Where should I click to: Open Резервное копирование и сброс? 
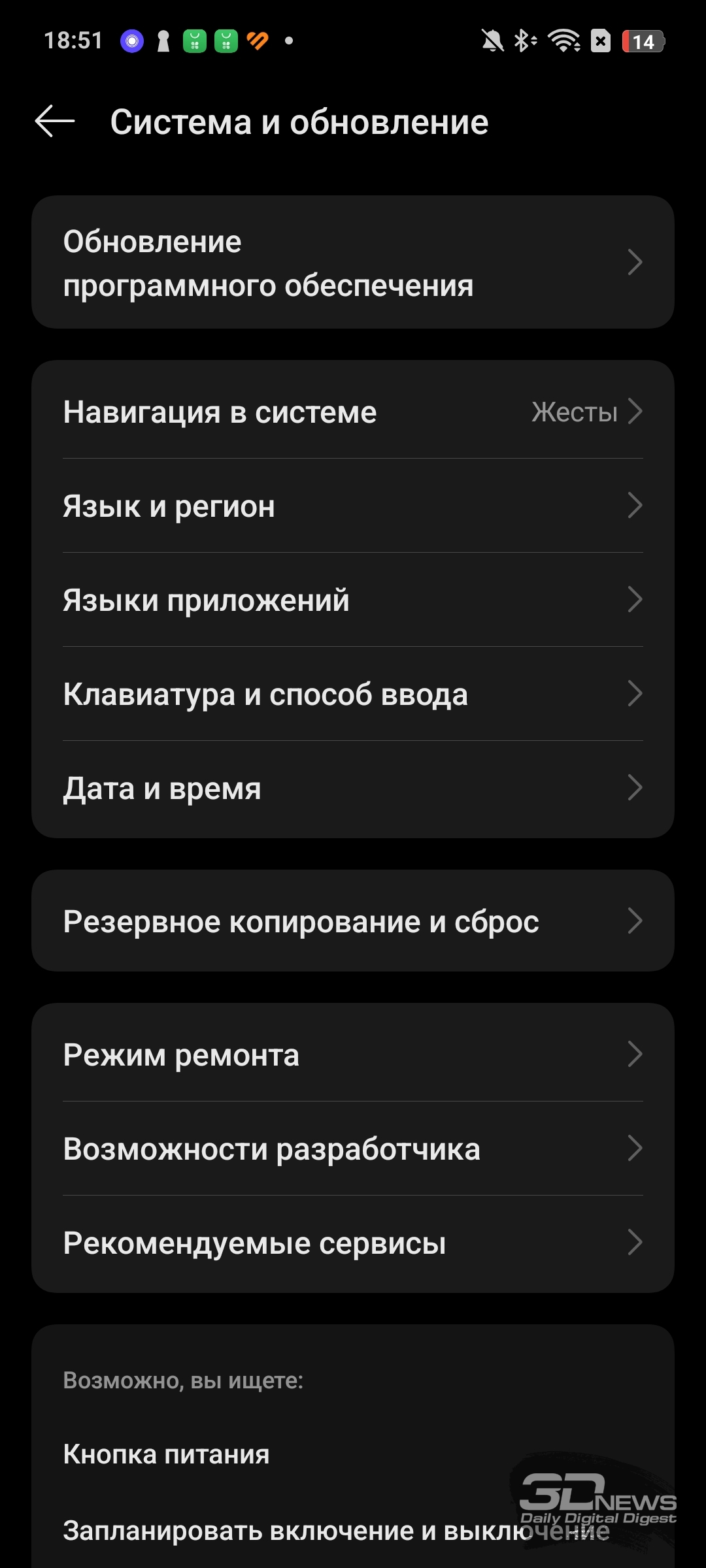tap(353, 921)
